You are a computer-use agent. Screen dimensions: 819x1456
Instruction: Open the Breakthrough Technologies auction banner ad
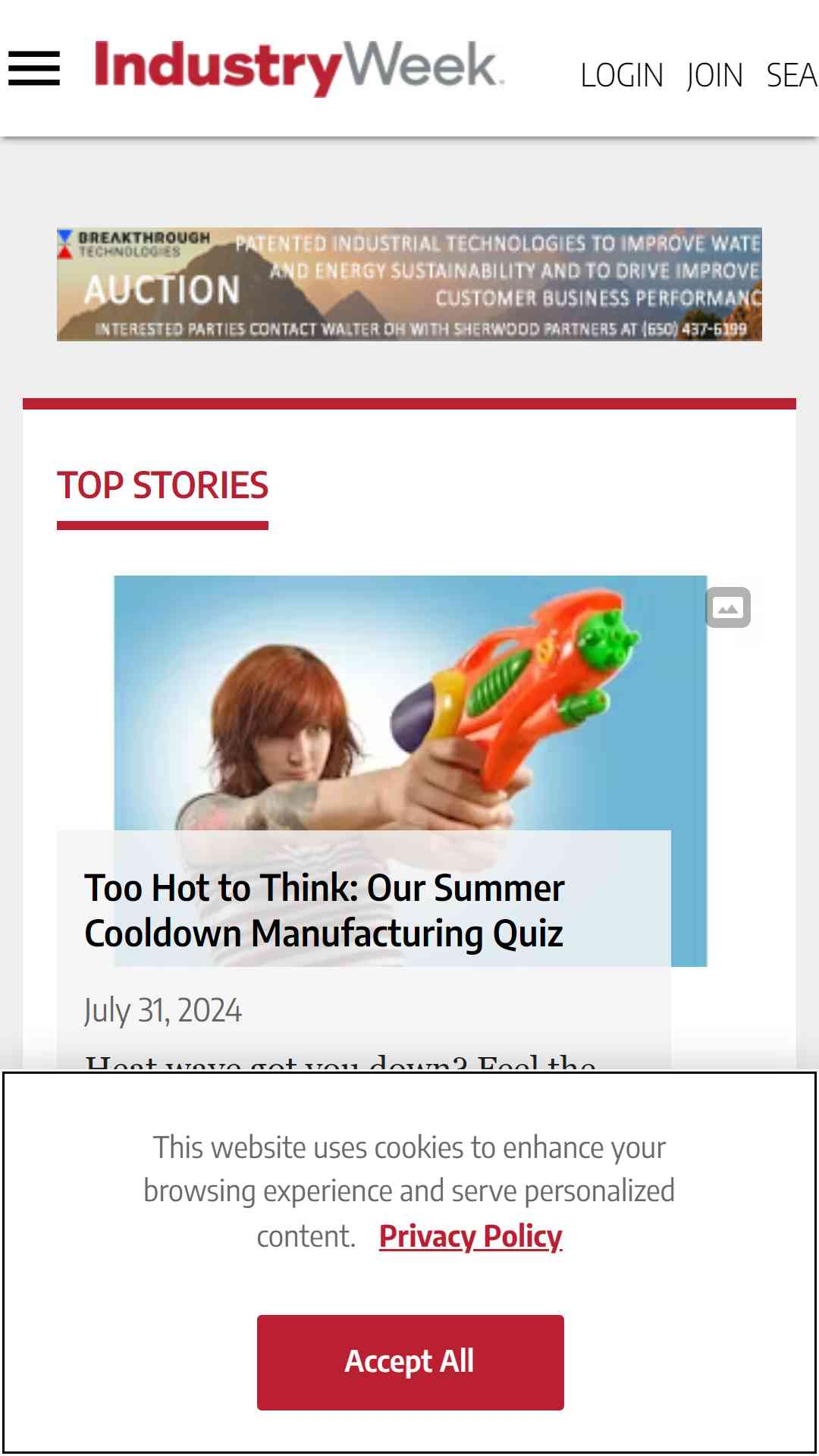(x=409, y=284)
